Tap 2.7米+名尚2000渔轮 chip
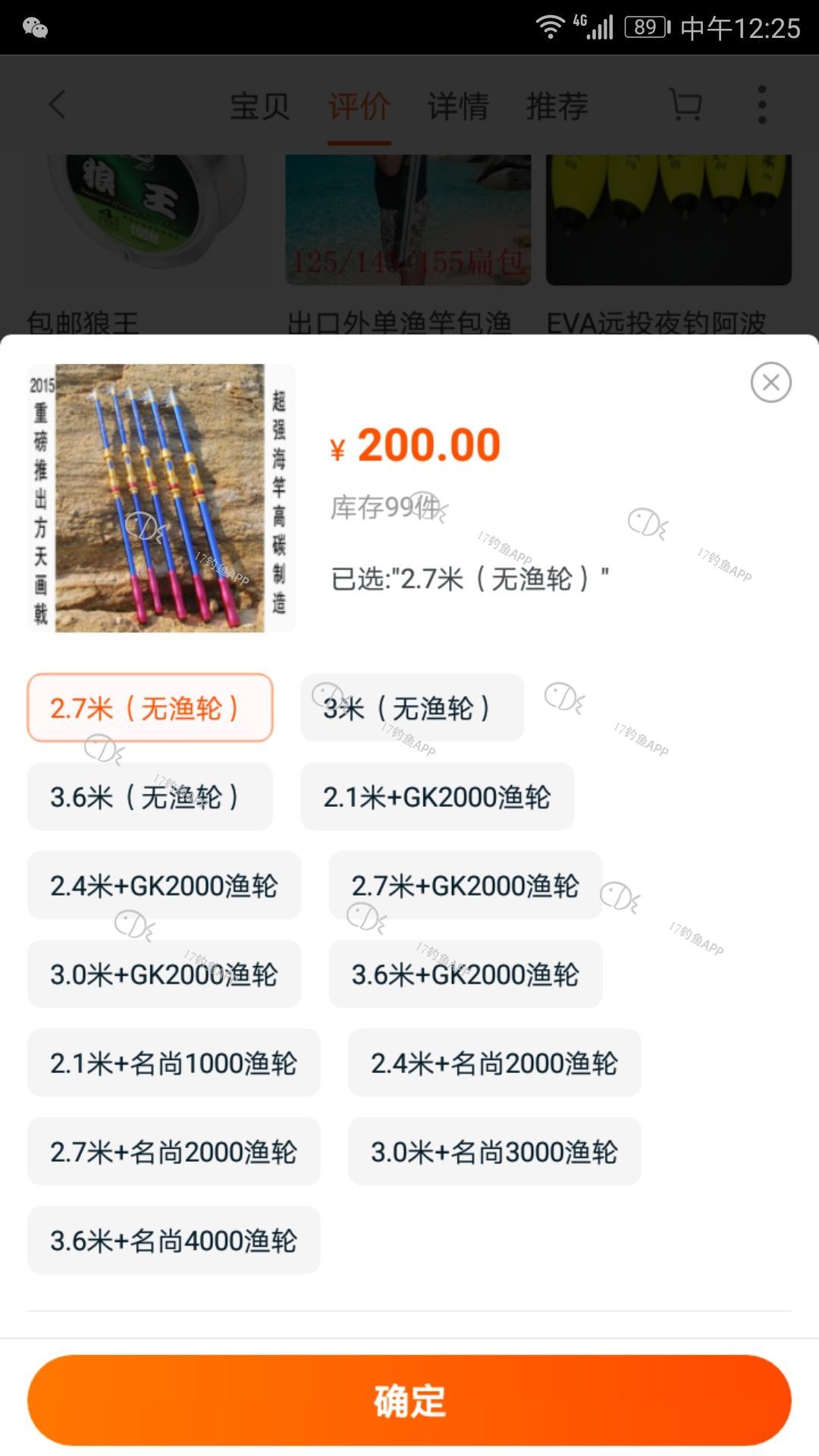819x1456 pixels. (x=174, y=1152)
